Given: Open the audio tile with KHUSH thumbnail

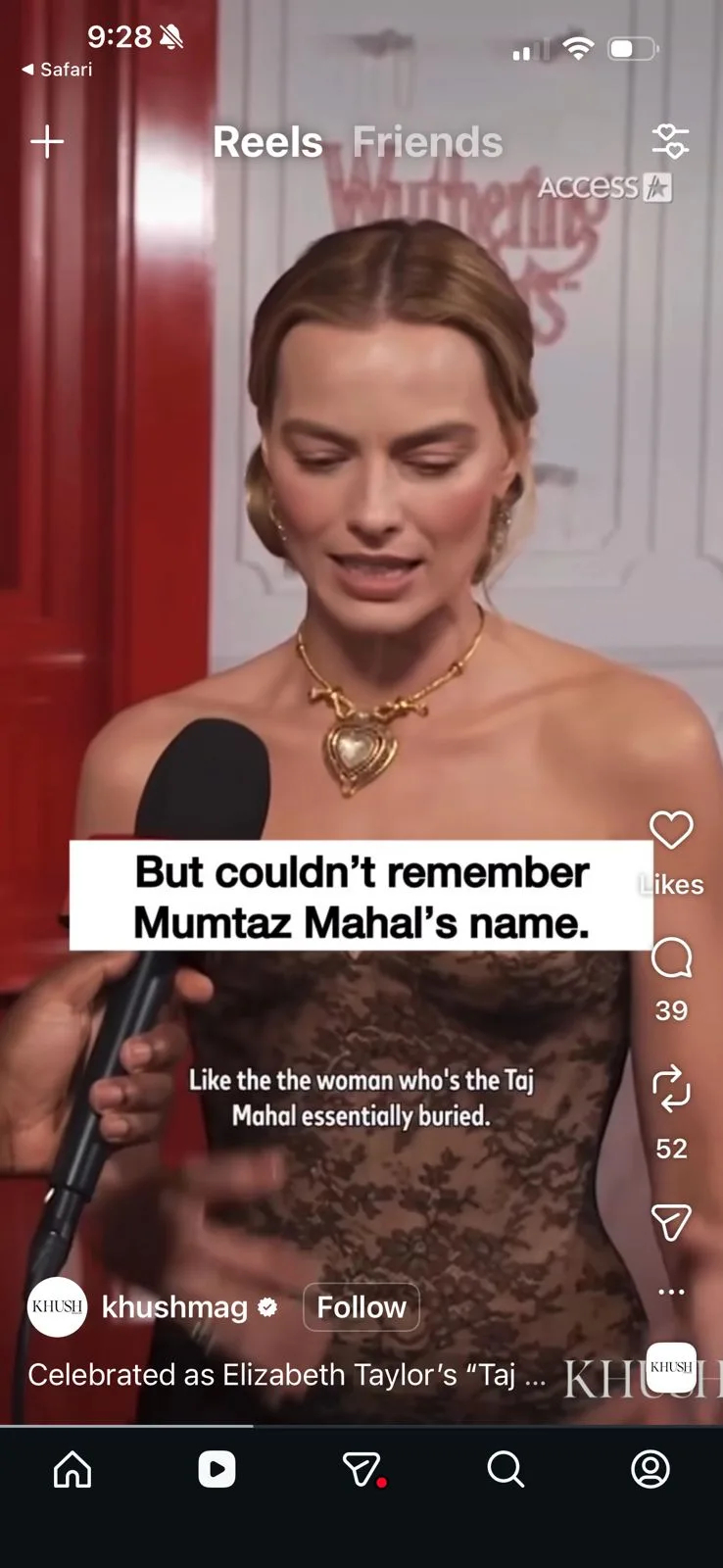Looking at the screenshot, I should click(x=671, y=1367).
